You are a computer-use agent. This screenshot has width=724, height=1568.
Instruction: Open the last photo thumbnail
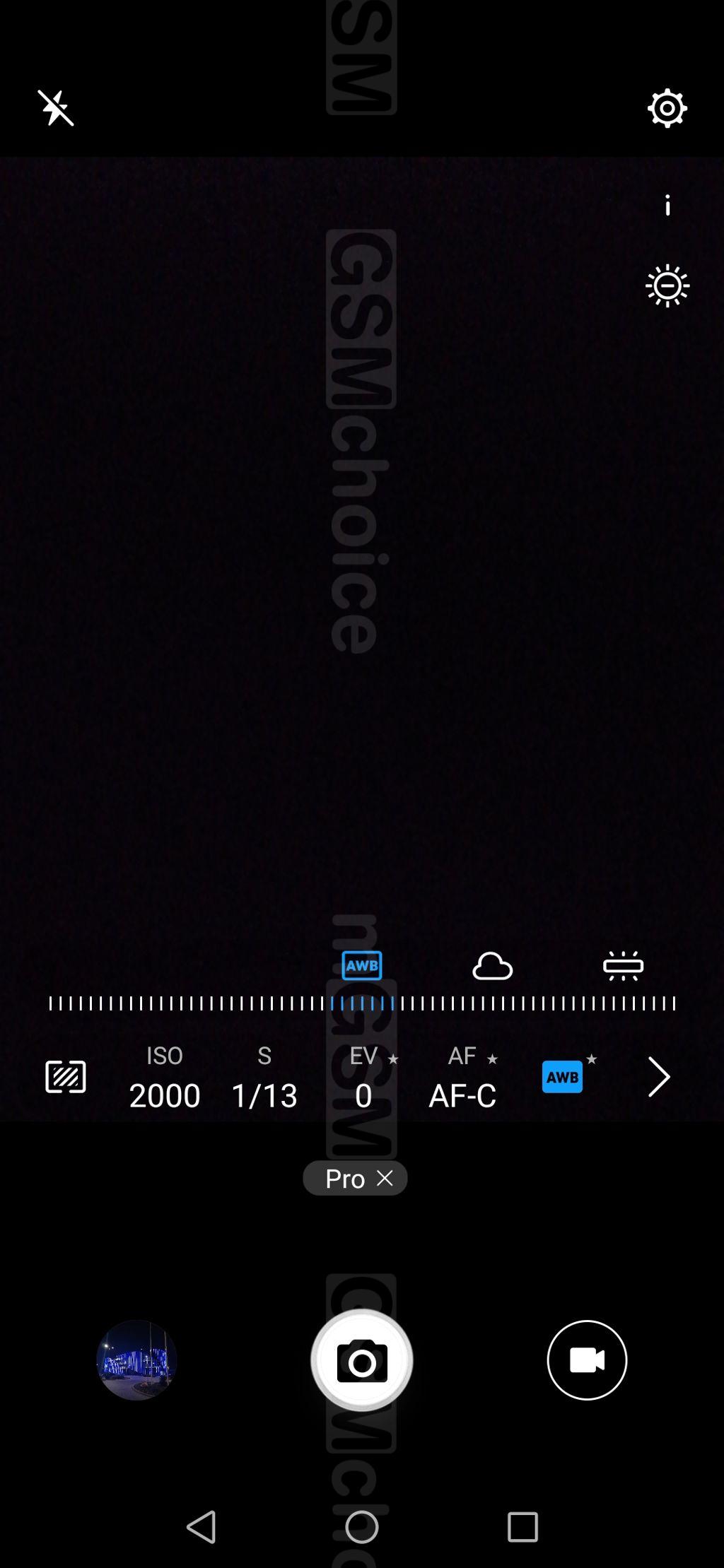(x=136, y=1360)
